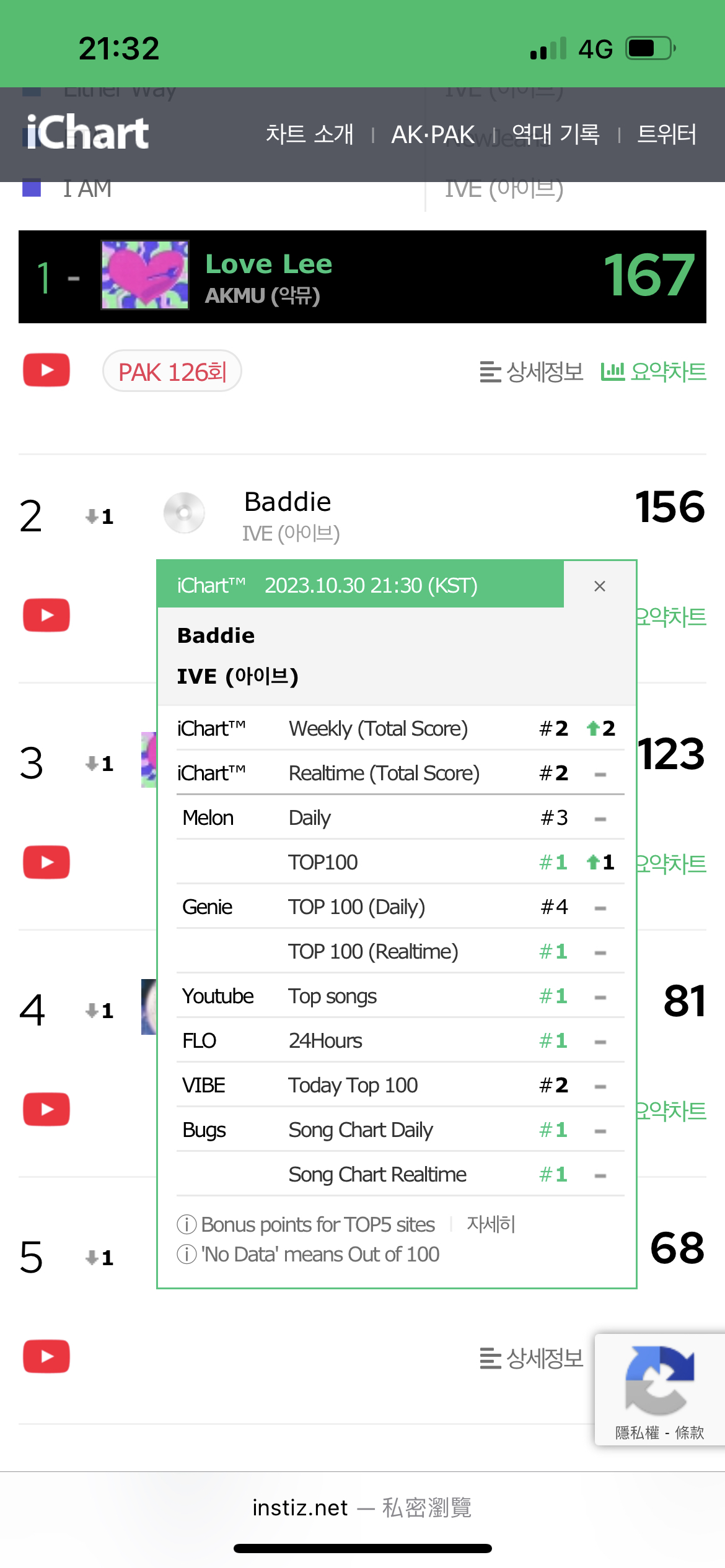
Task: Play YouTube video for rank 5 song
Action: coord(46,1356)
